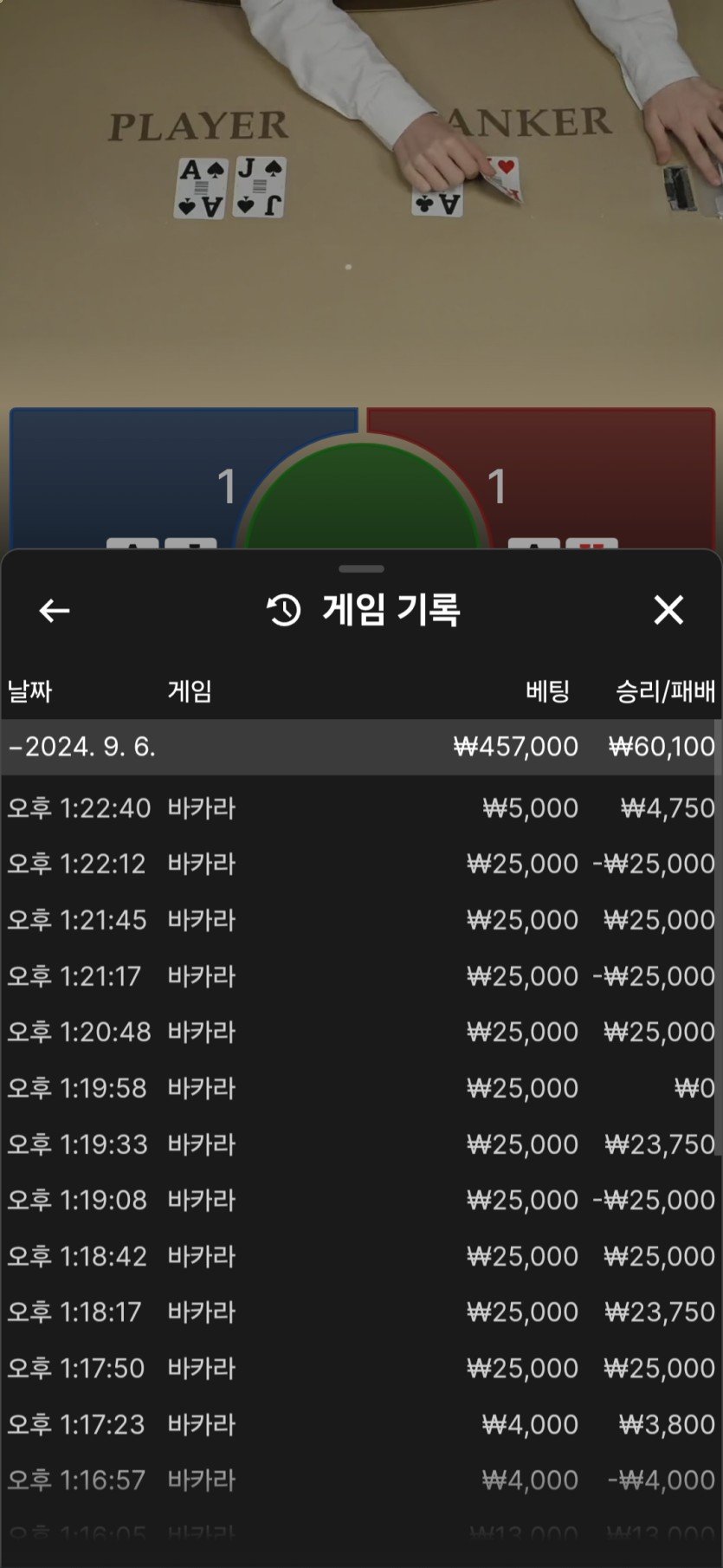Tap the 오후 1:17:50 바카라 row
Image resolution: width=723 pixels, height=1568 pixels.
click(x=360, y=1369)
